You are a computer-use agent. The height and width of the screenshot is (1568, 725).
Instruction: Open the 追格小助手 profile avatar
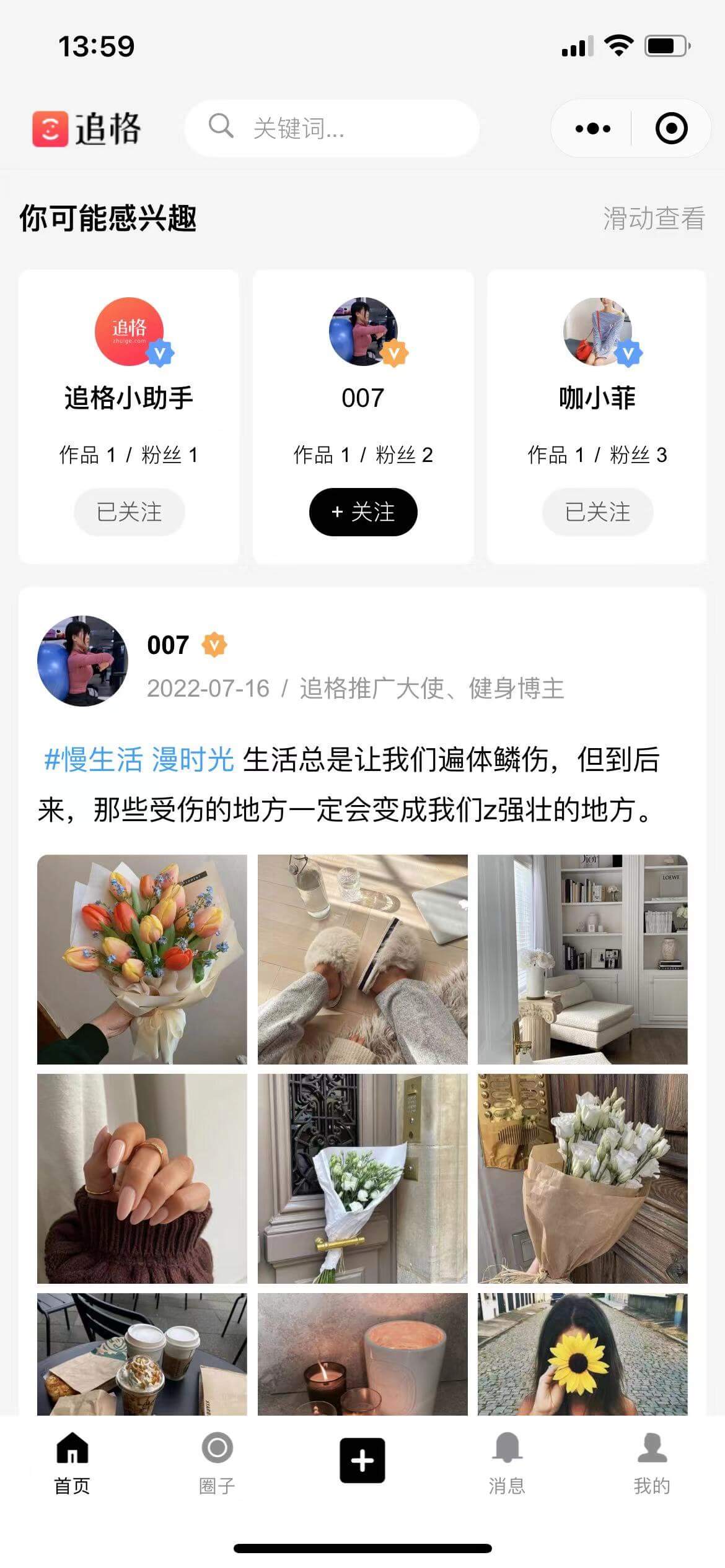coord(129,331)
